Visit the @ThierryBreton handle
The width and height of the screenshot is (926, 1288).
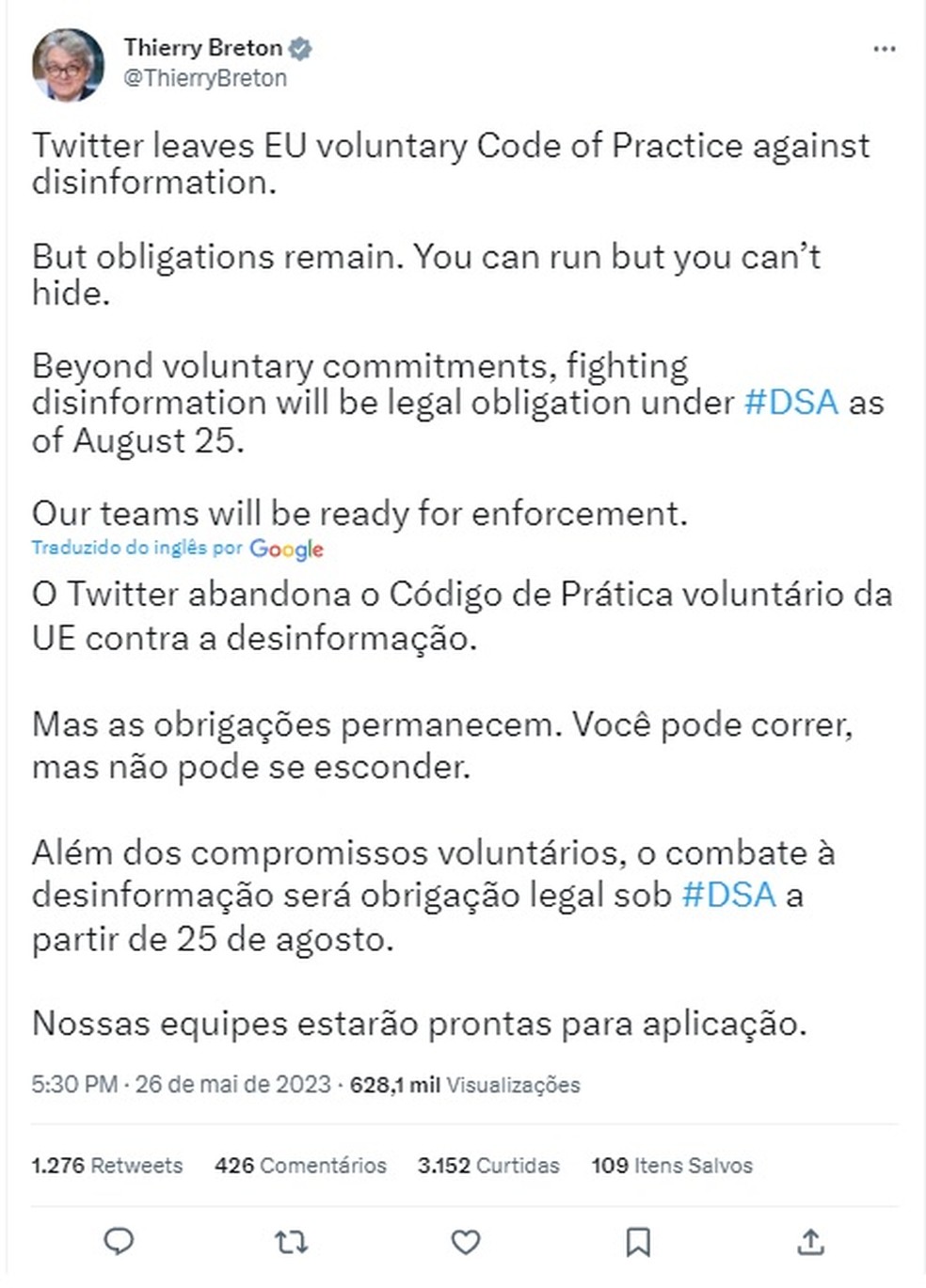205,78
